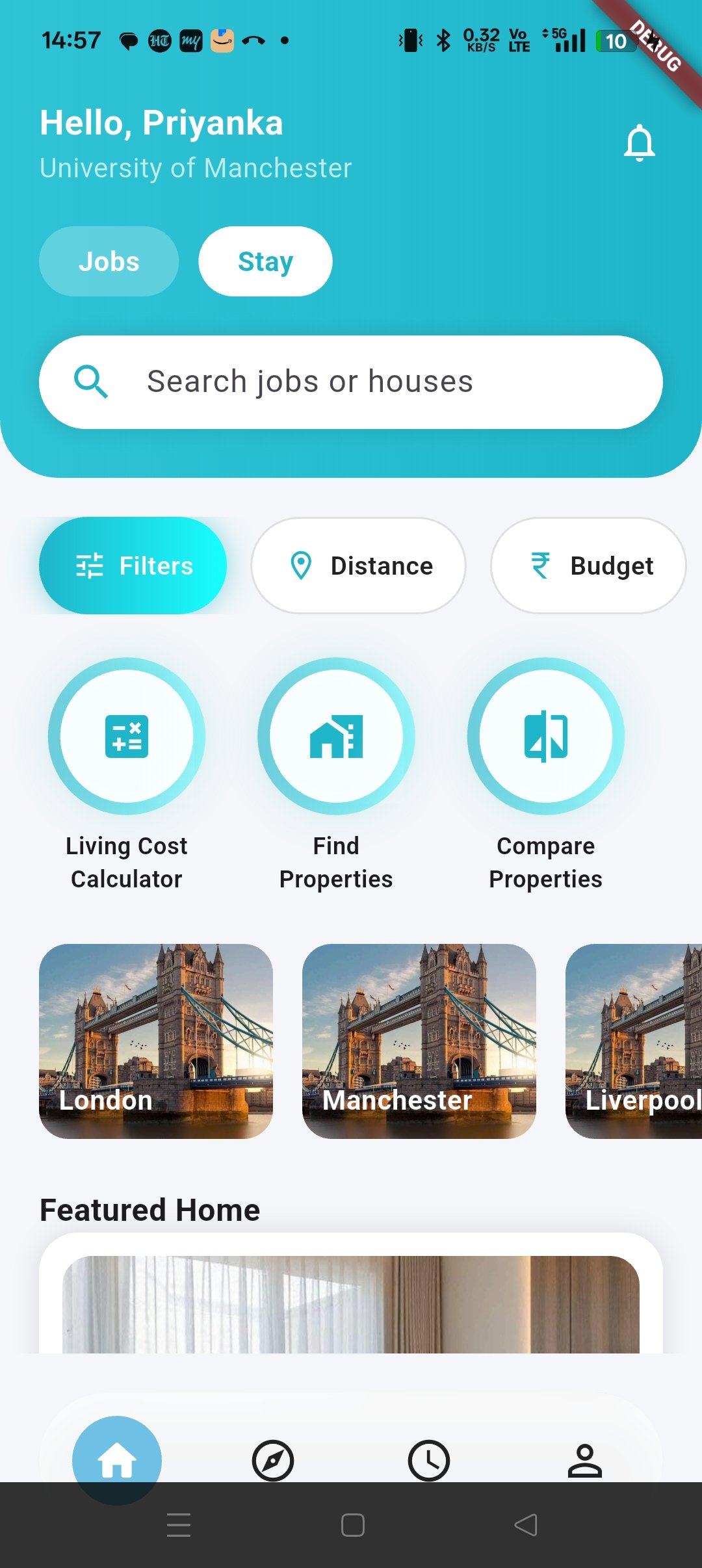Open the notifications bell
702x1568 pixels.
(x=639, y=142)
